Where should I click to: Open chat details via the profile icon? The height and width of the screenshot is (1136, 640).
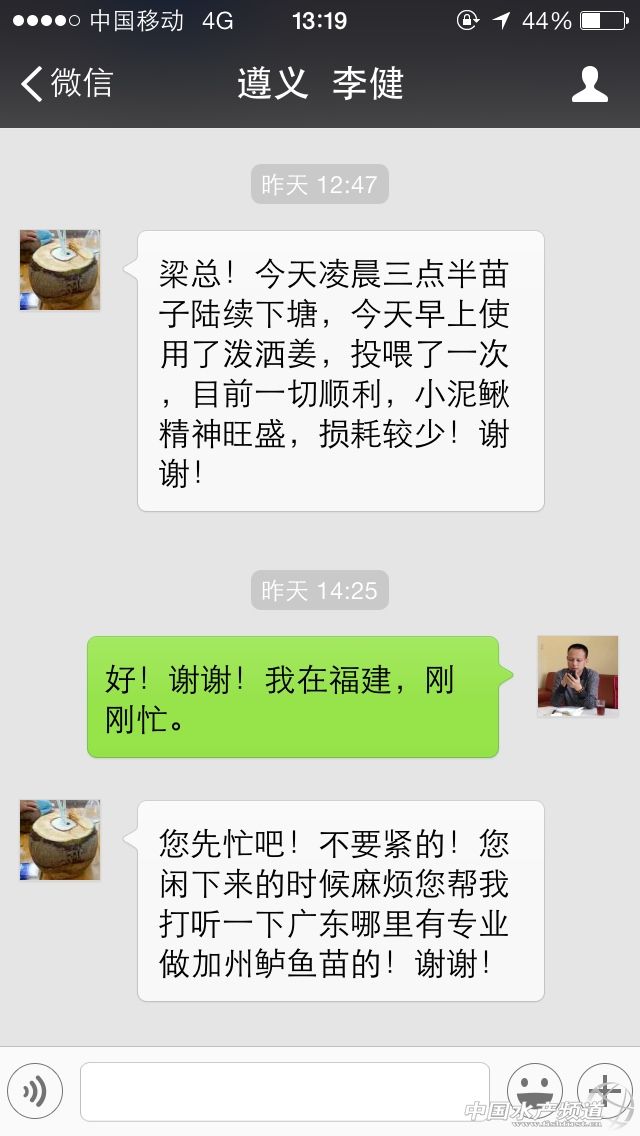pos(589,84)
